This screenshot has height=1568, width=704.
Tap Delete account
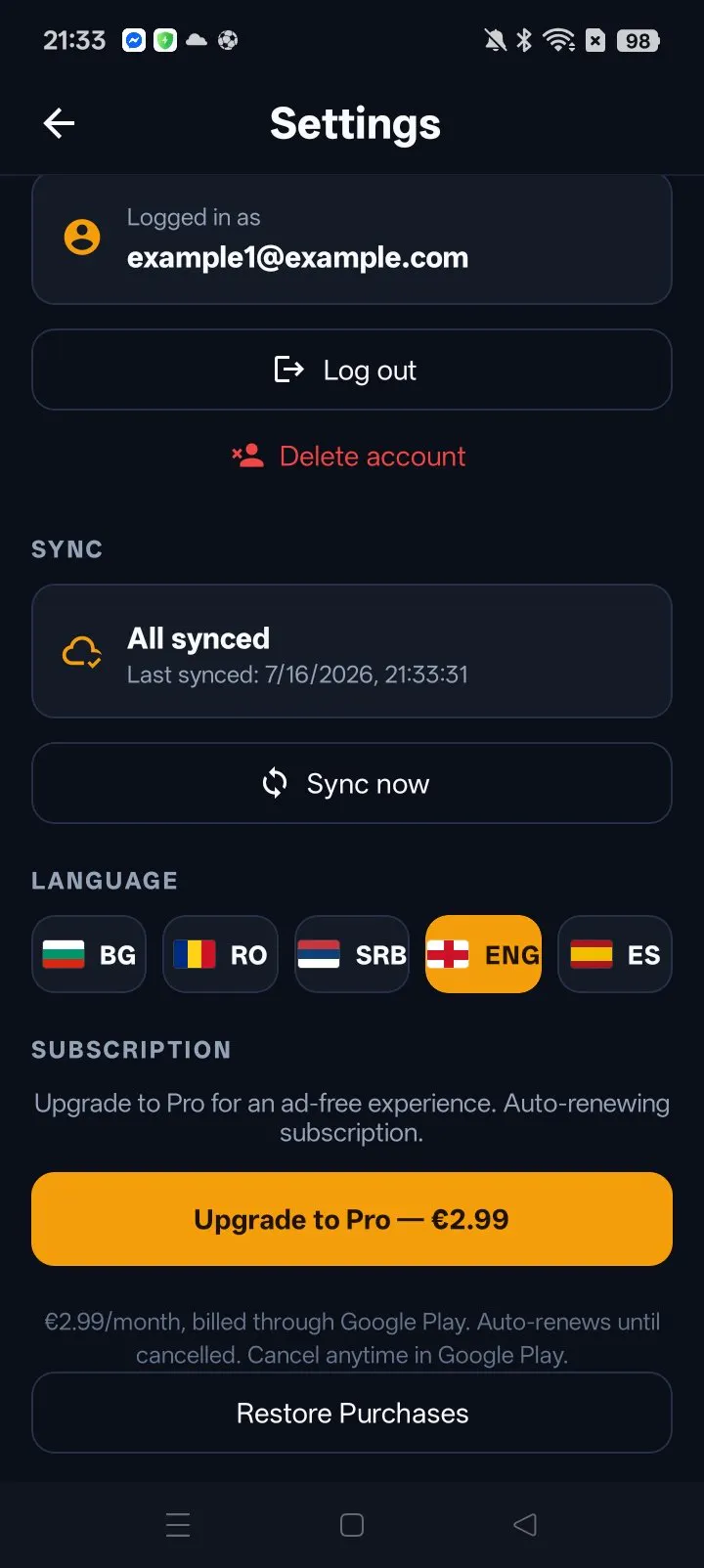click(349, 456)
